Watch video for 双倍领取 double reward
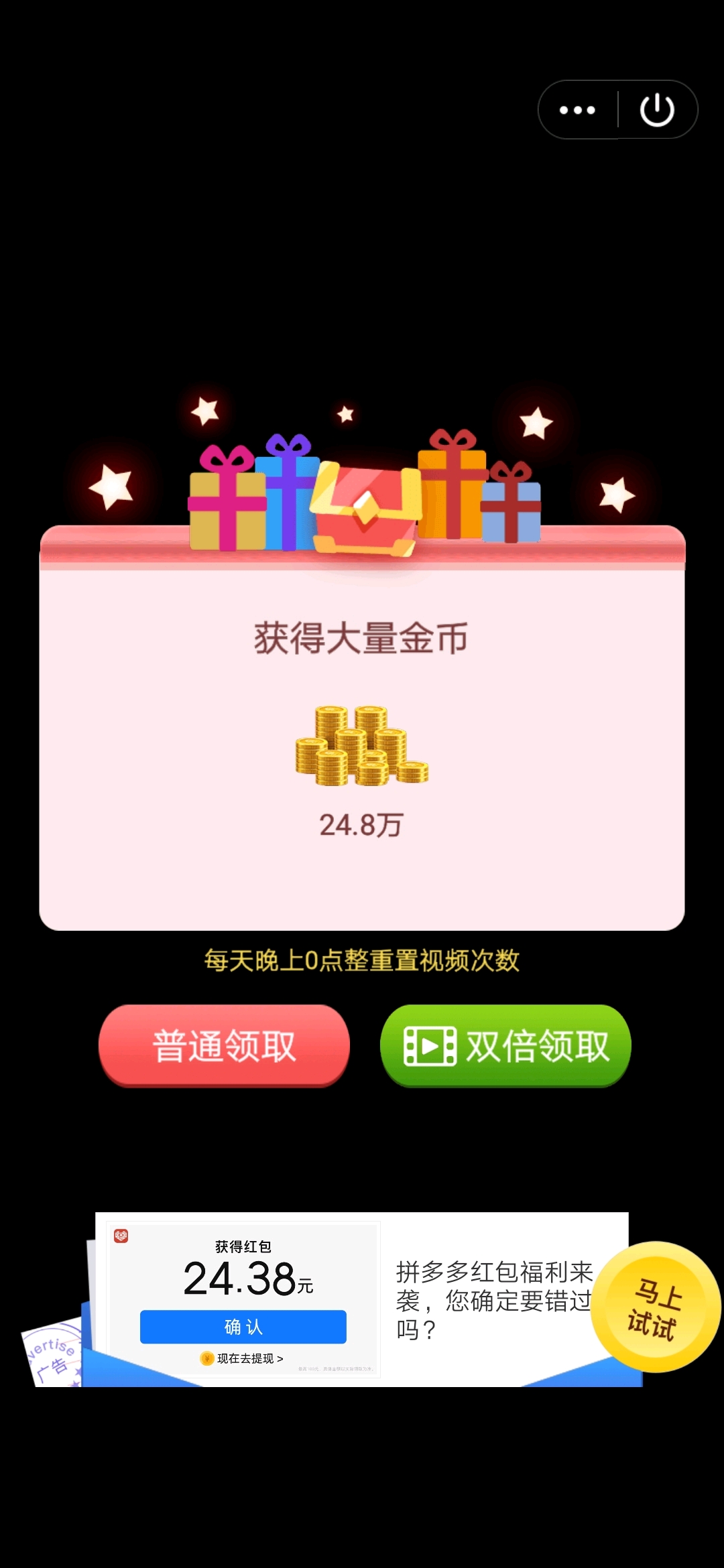 (x=505, y=1045)
